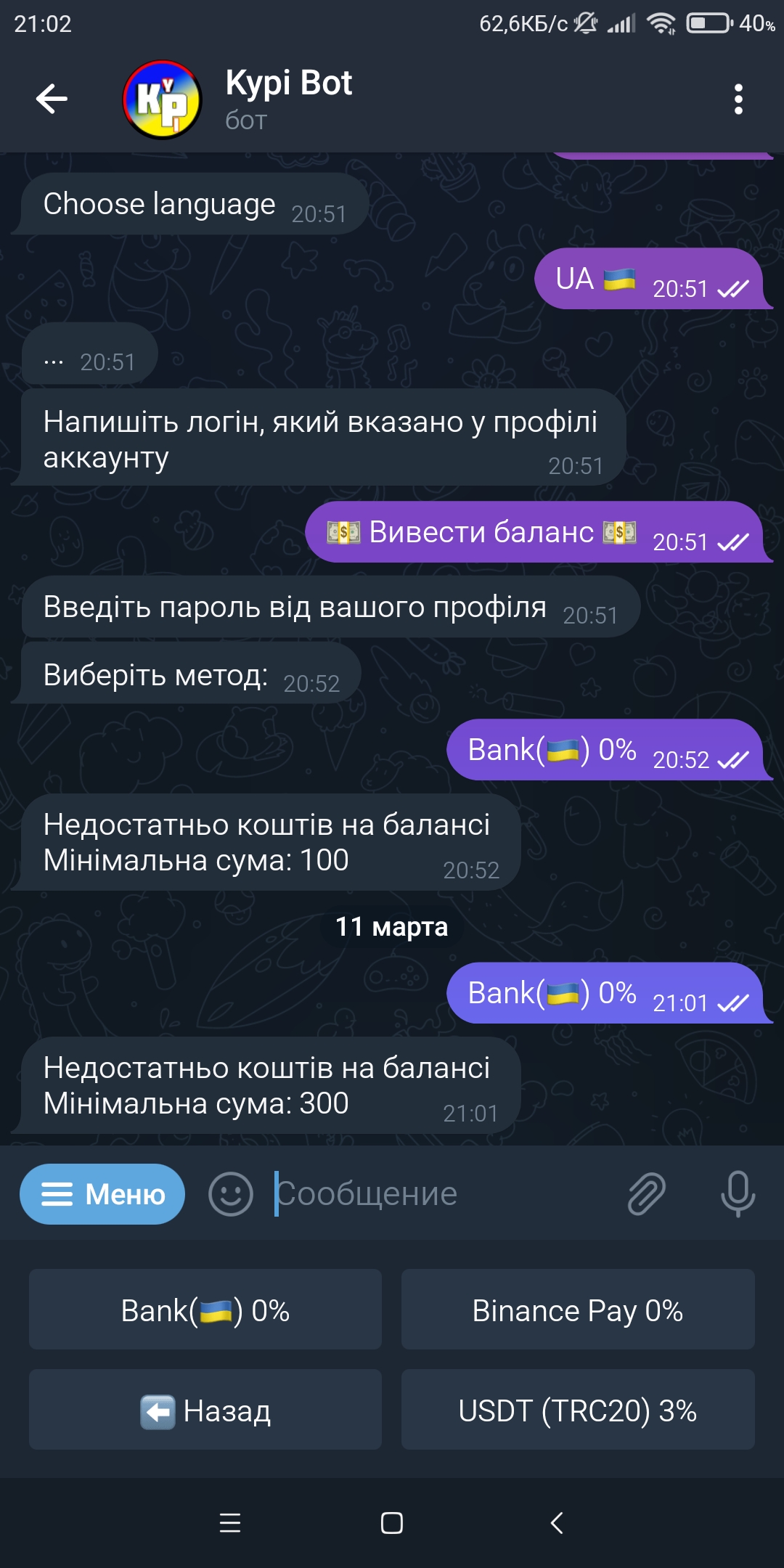
Task: Open the Kypi Bot profile avatar
Action: (x=162, y=99)
